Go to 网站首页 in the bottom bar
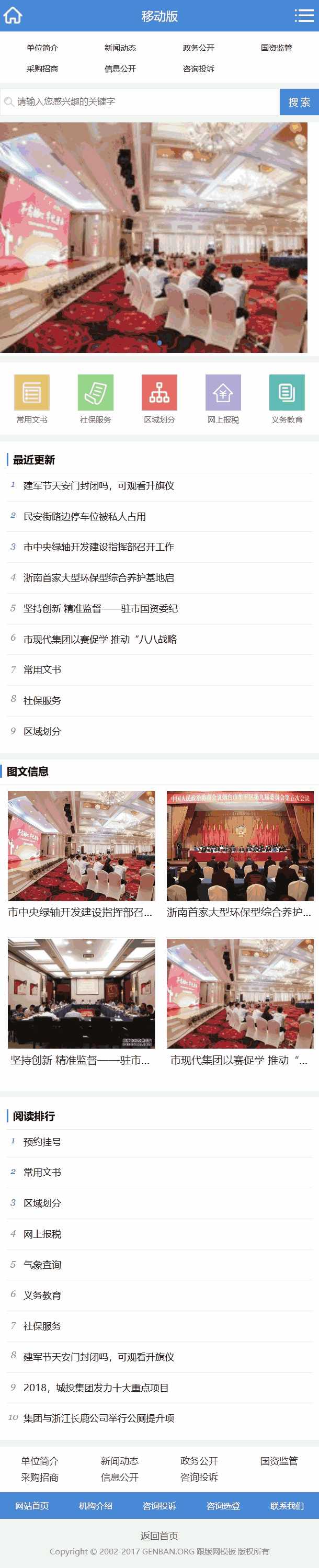 tap(32, 1505)
